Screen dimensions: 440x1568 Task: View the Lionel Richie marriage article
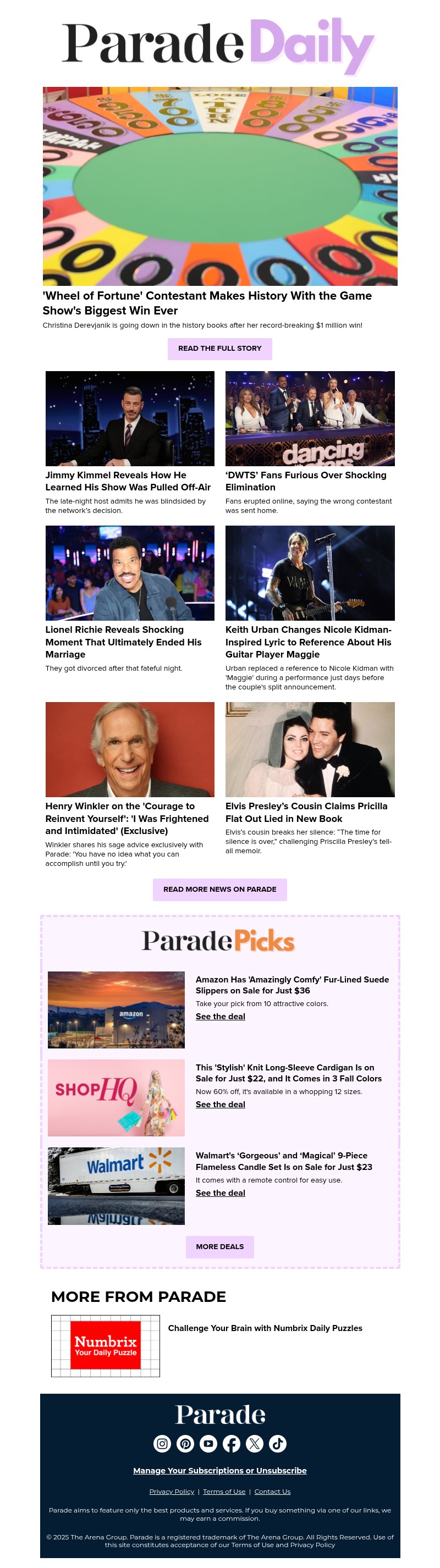pyautogui.click(x=123, y=642)
